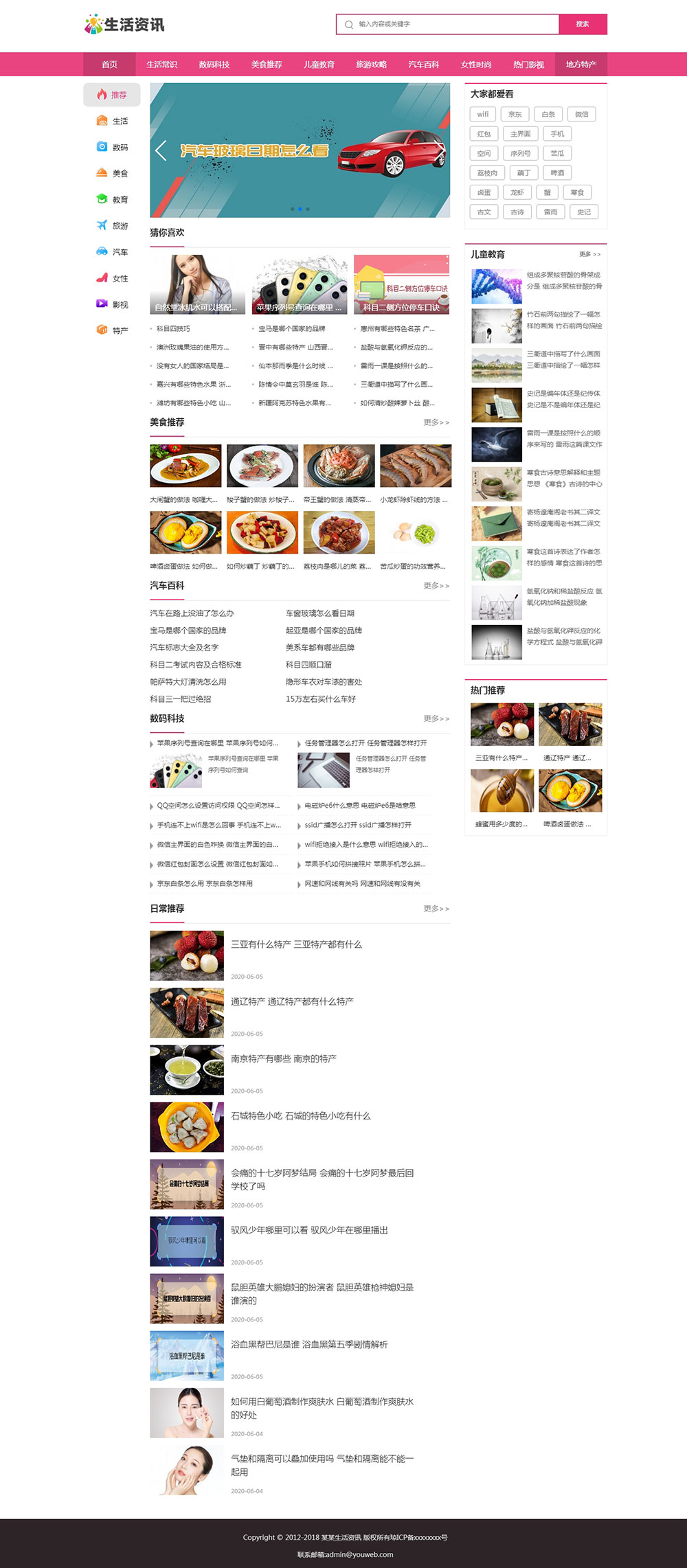Viewport: 687px width, 1568px height.
Task: Open the 蜂蜜用多少度的 recommended tile
Action: coord(502,791)
